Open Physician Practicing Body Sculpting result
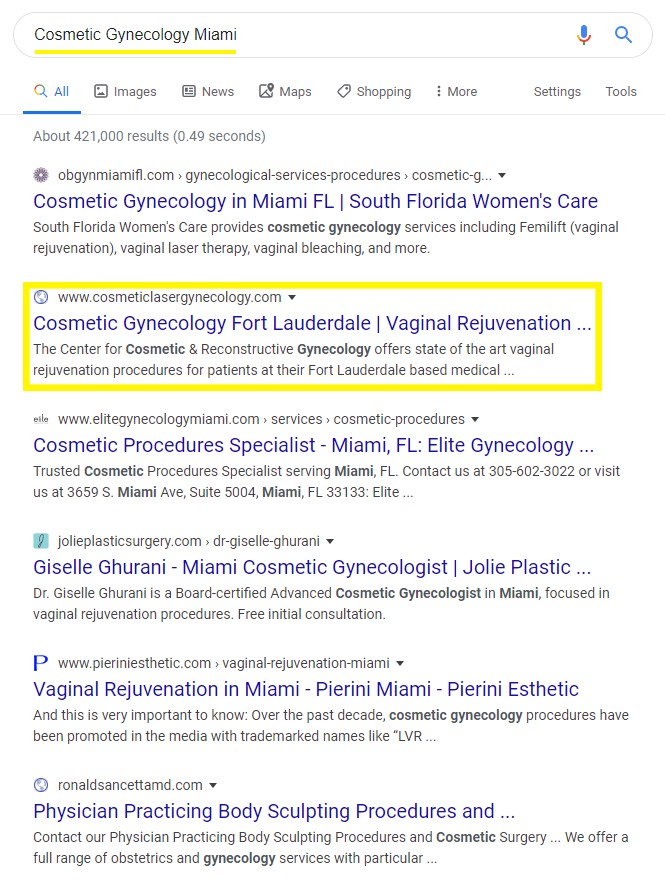Image resolution: width=665 pixels, height=887 pixels. click(274, 811)
